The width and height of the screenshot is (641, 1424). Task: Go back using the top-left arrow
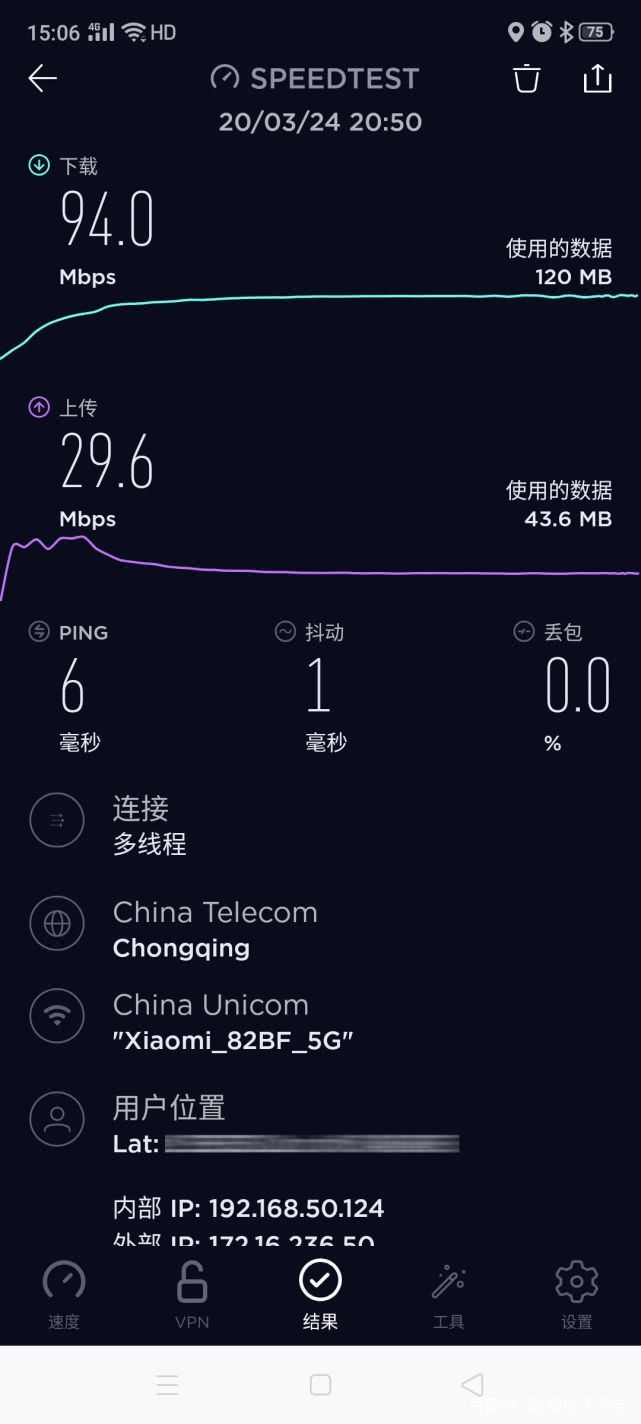tap(43, 78)
